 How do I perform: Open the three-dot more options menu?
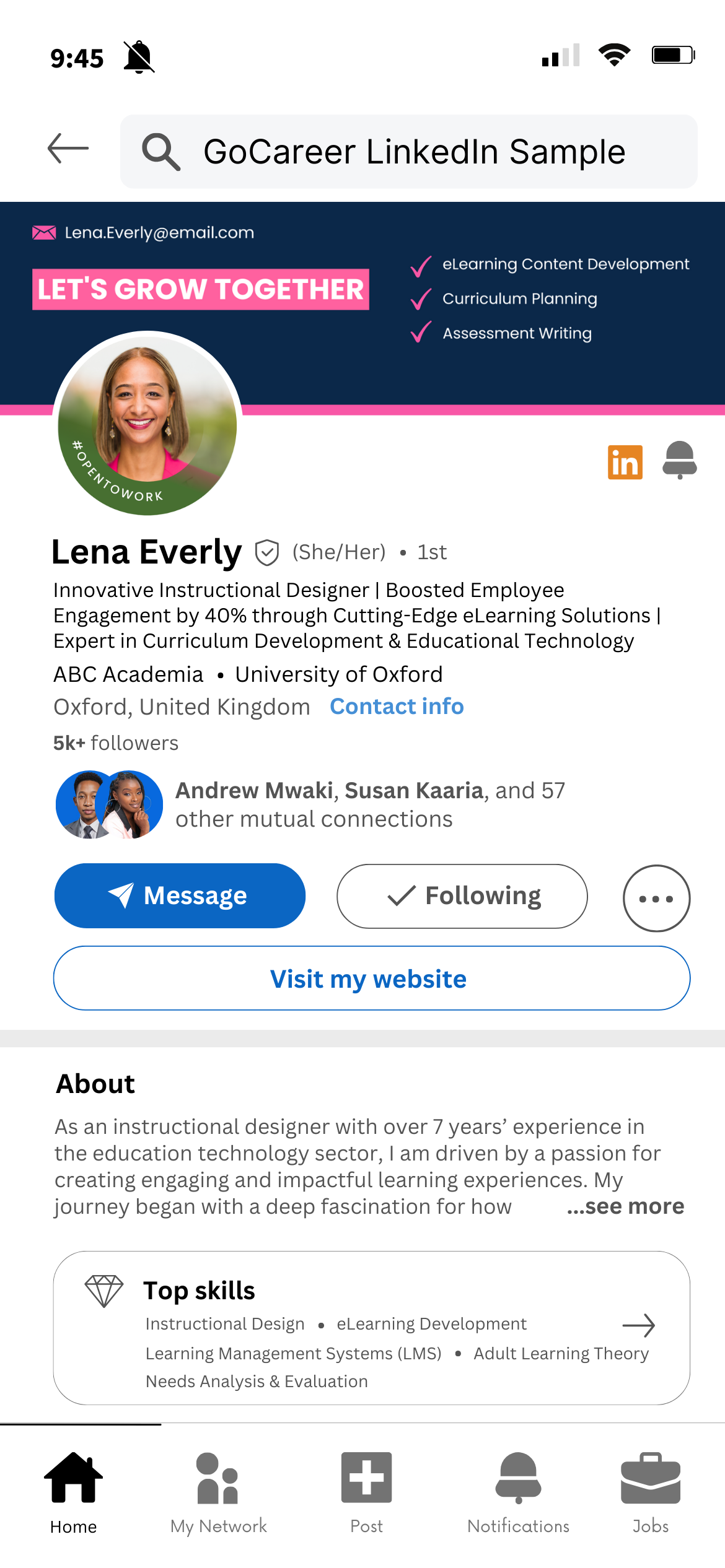pyautogui.click(x=656, y=899)
